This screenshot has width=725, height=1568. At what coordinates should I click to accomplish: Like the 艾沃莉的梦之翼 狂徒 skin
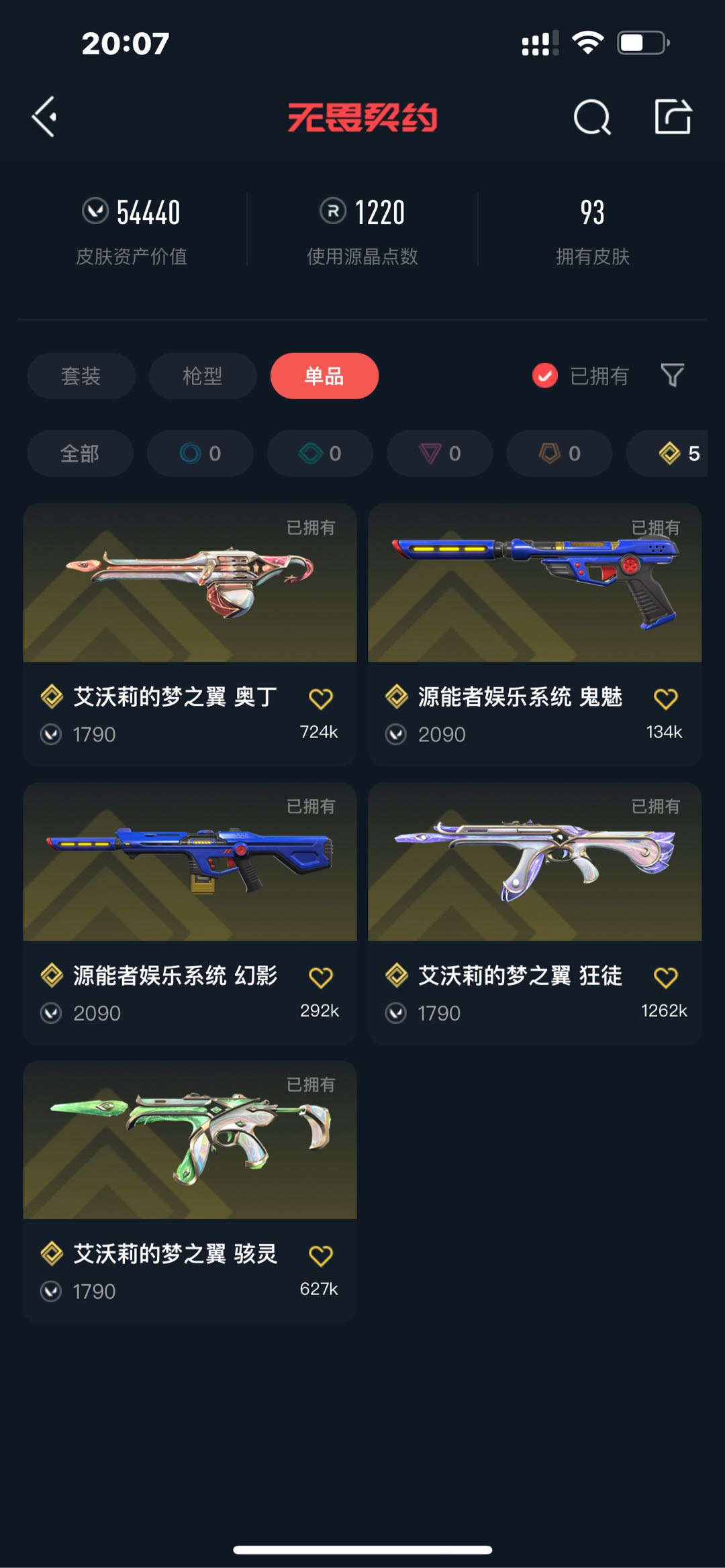[x=665, y=978]
